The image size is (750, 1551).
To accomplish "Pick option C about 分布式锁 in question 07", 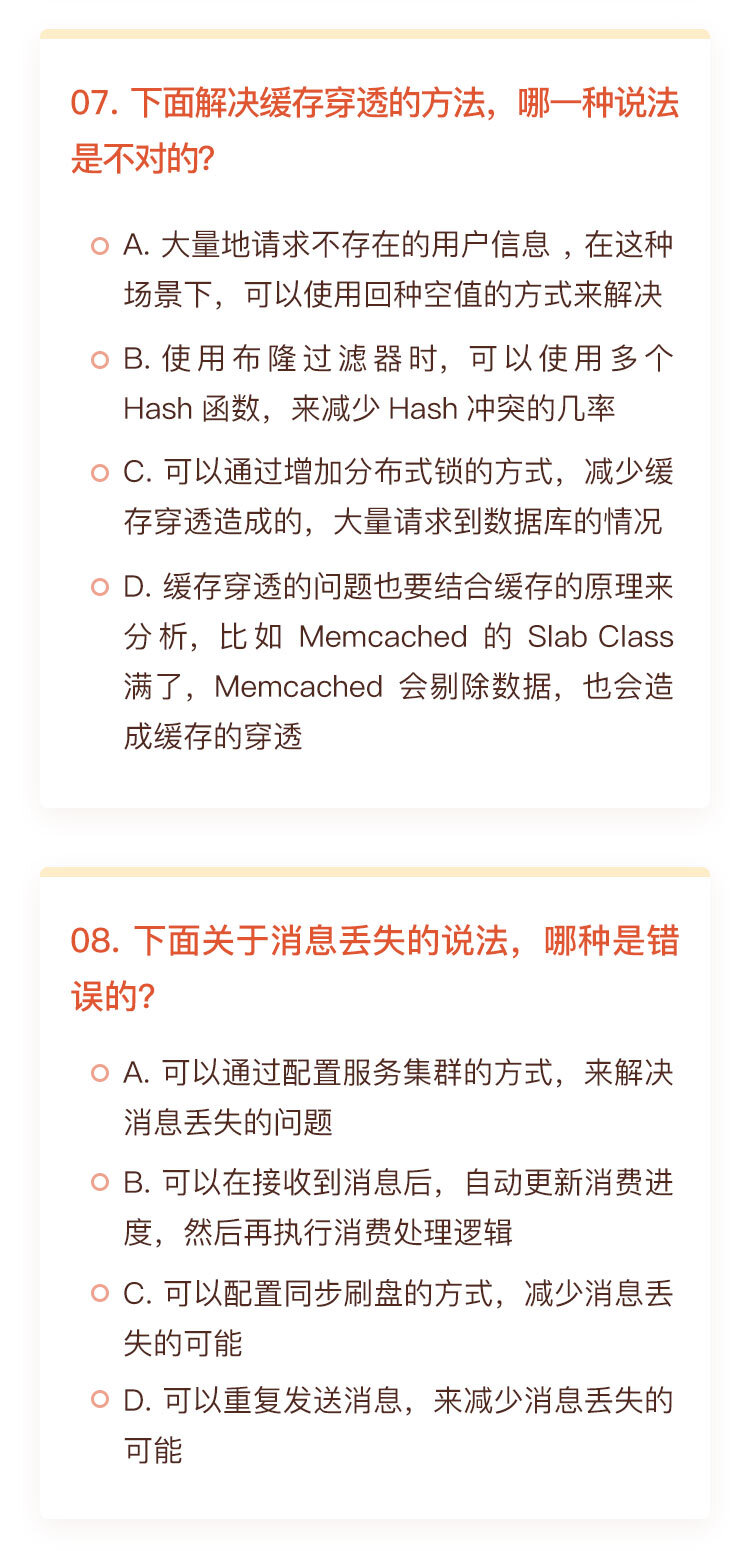I will 99,473.
